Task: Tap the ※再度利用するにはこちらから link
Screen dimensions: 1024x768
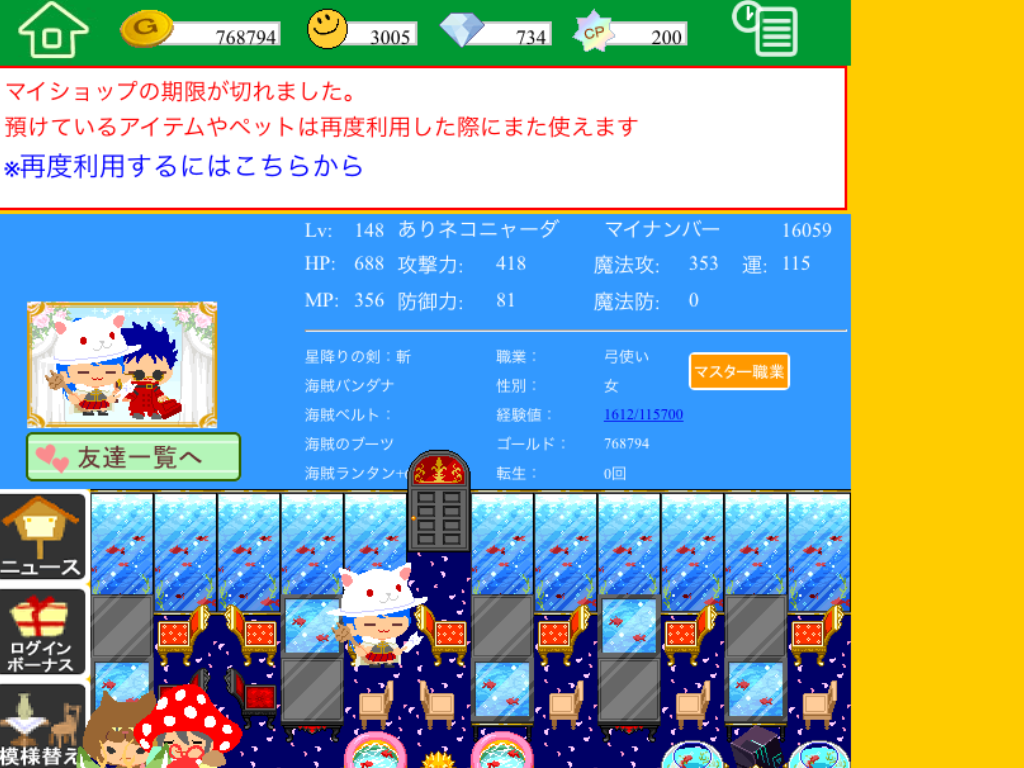Action: pyautogui.click(x=184, y=166)
